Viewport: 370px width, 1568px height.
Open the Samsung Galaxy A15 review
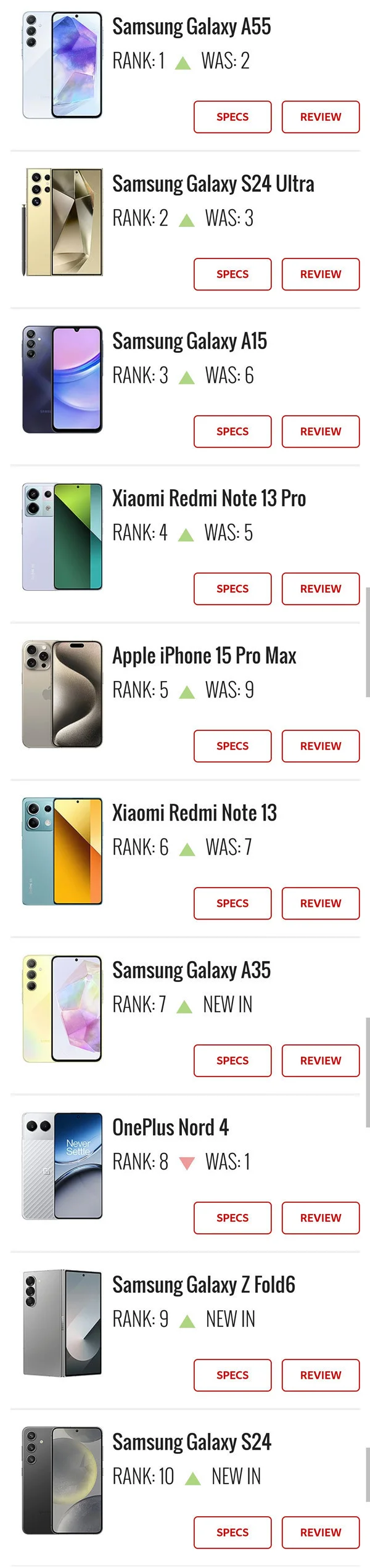coord(320,432)
